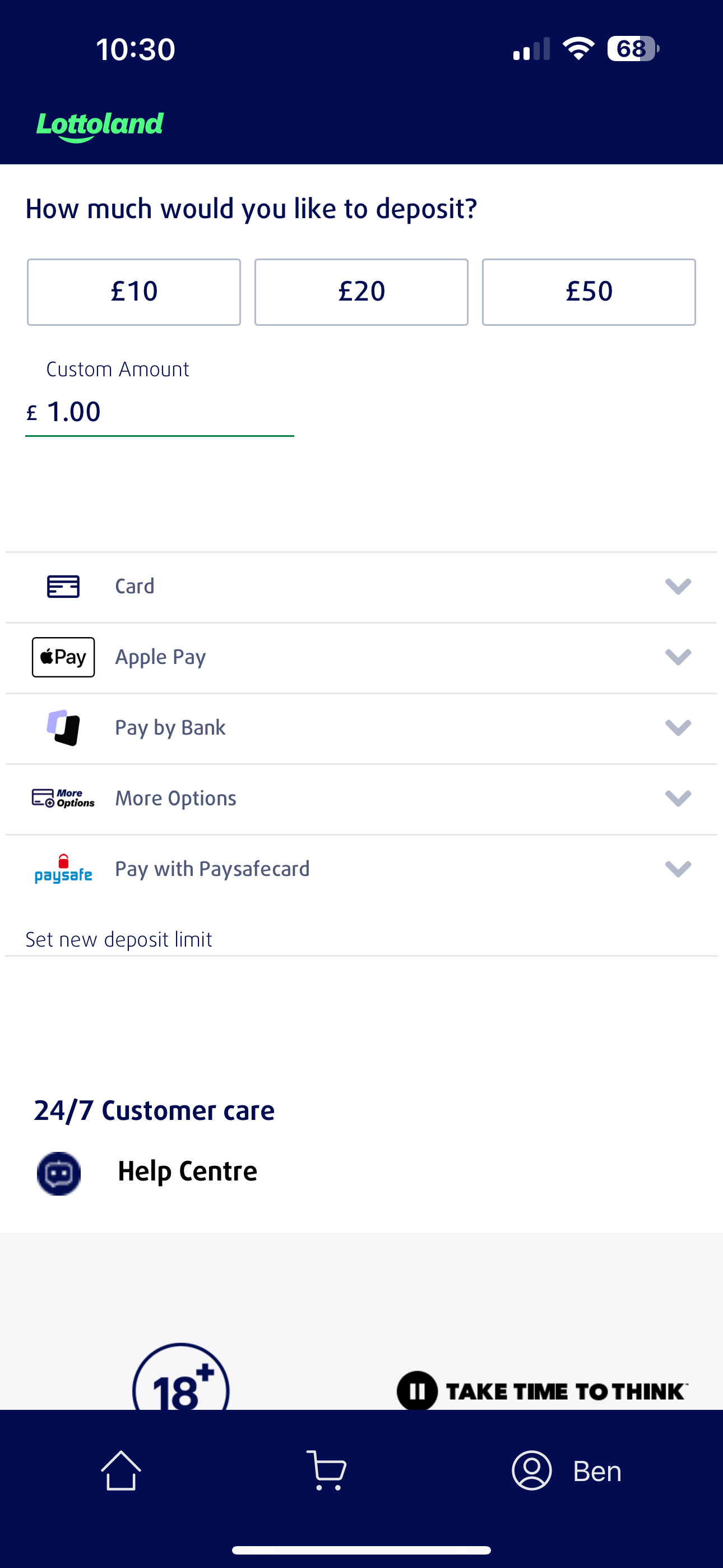Expand Pay with Paysafecard
Viewport: 723px width, 1568px height.
(361, 869)
